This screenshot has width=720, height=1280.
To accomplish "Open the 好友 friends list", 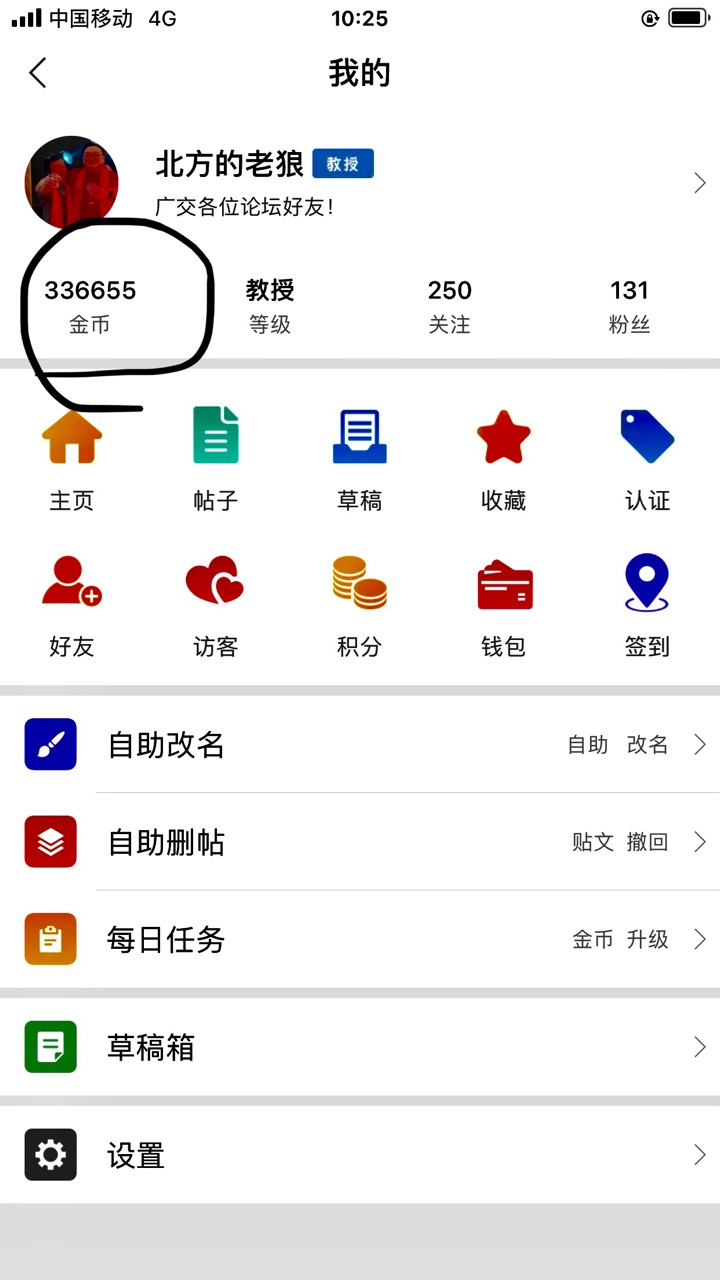I will [72, 606].
